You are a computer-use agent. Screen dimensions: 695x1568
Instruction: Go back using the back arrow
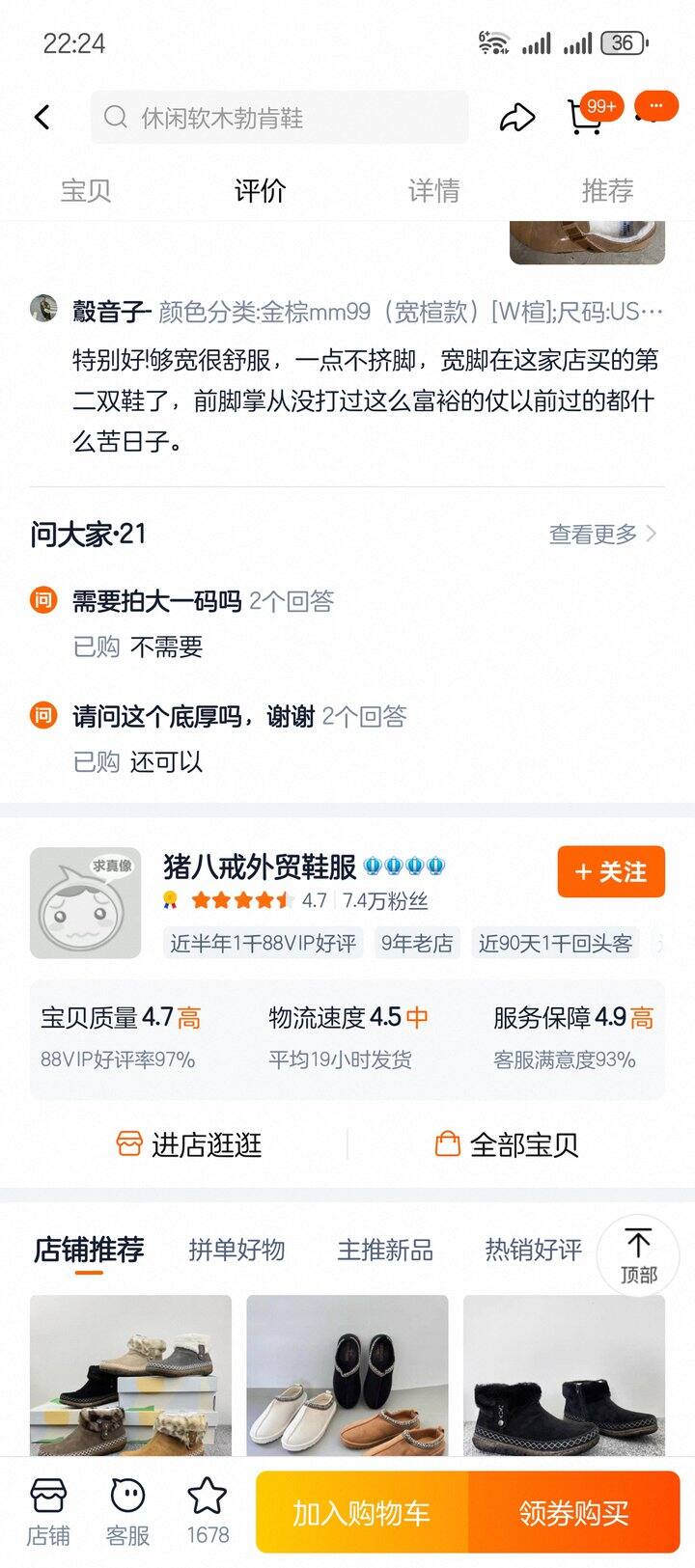pos(42,116)
